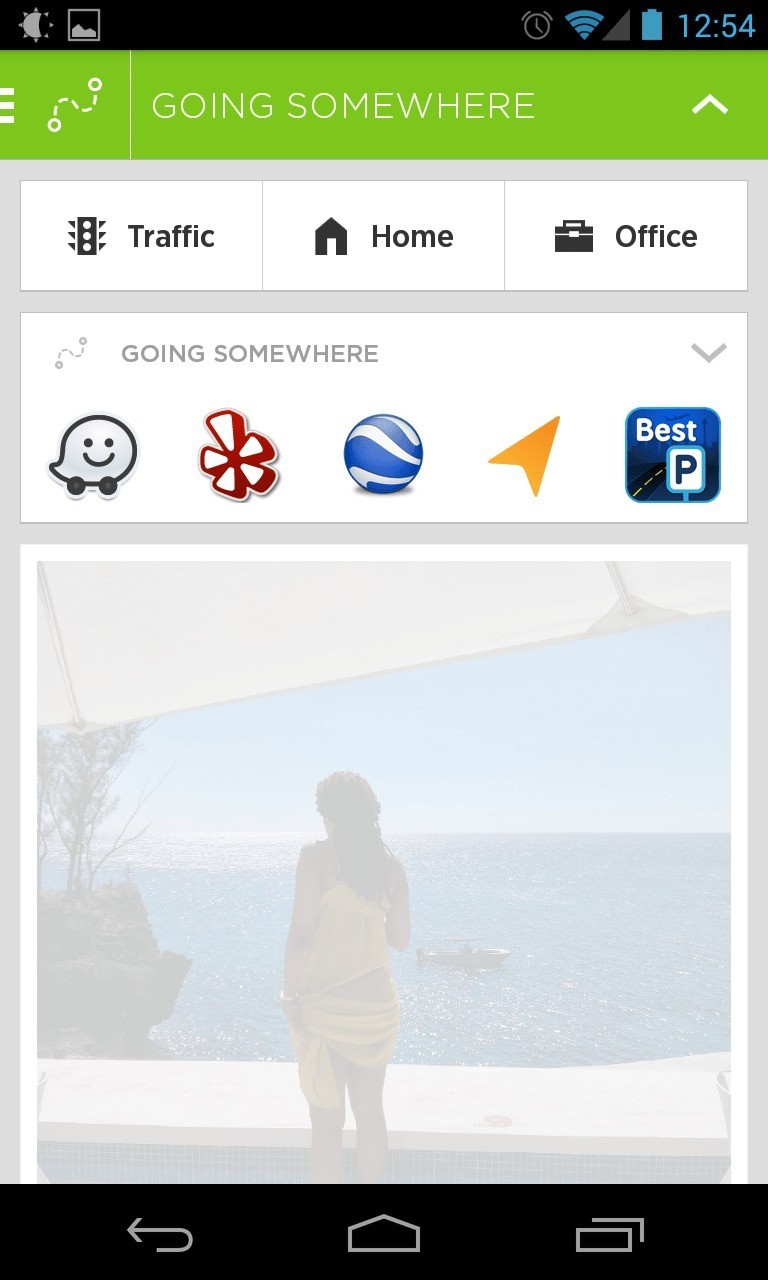Expand the Going Somewhere card chevron
This screenshot has width=768, height=1280.
(x=708, y=353)
